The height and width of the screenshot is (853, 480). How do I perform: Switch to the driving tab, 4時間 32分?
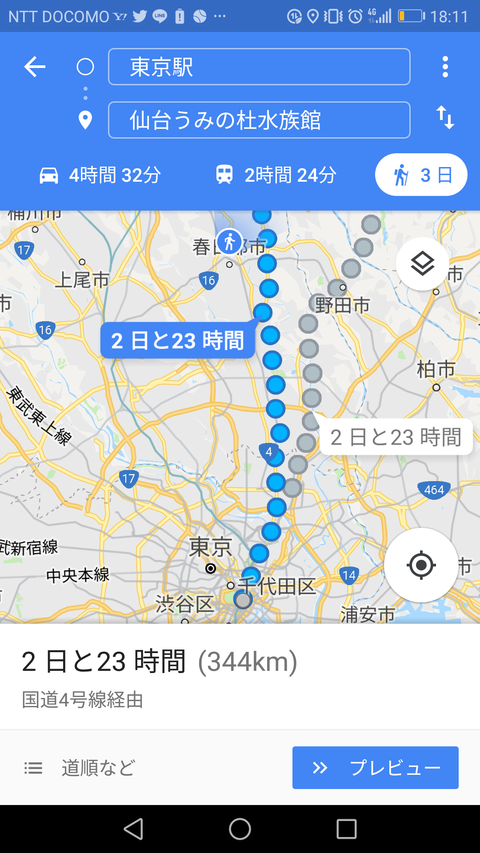(100, 175)
